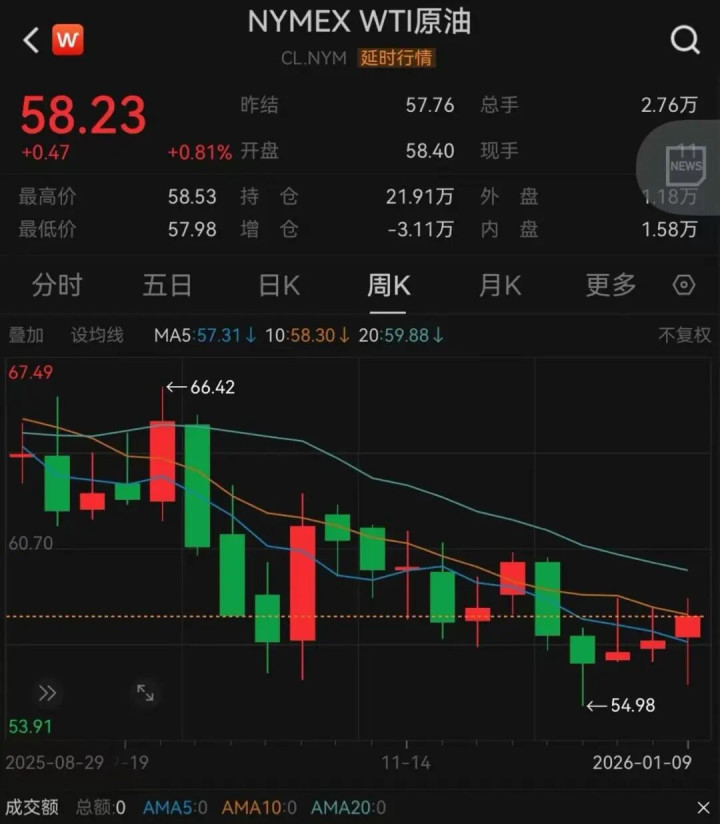The height and width of the screenshot is (824, 720).
Task: Select the 日K chart tab
Action: pos(279,286)
